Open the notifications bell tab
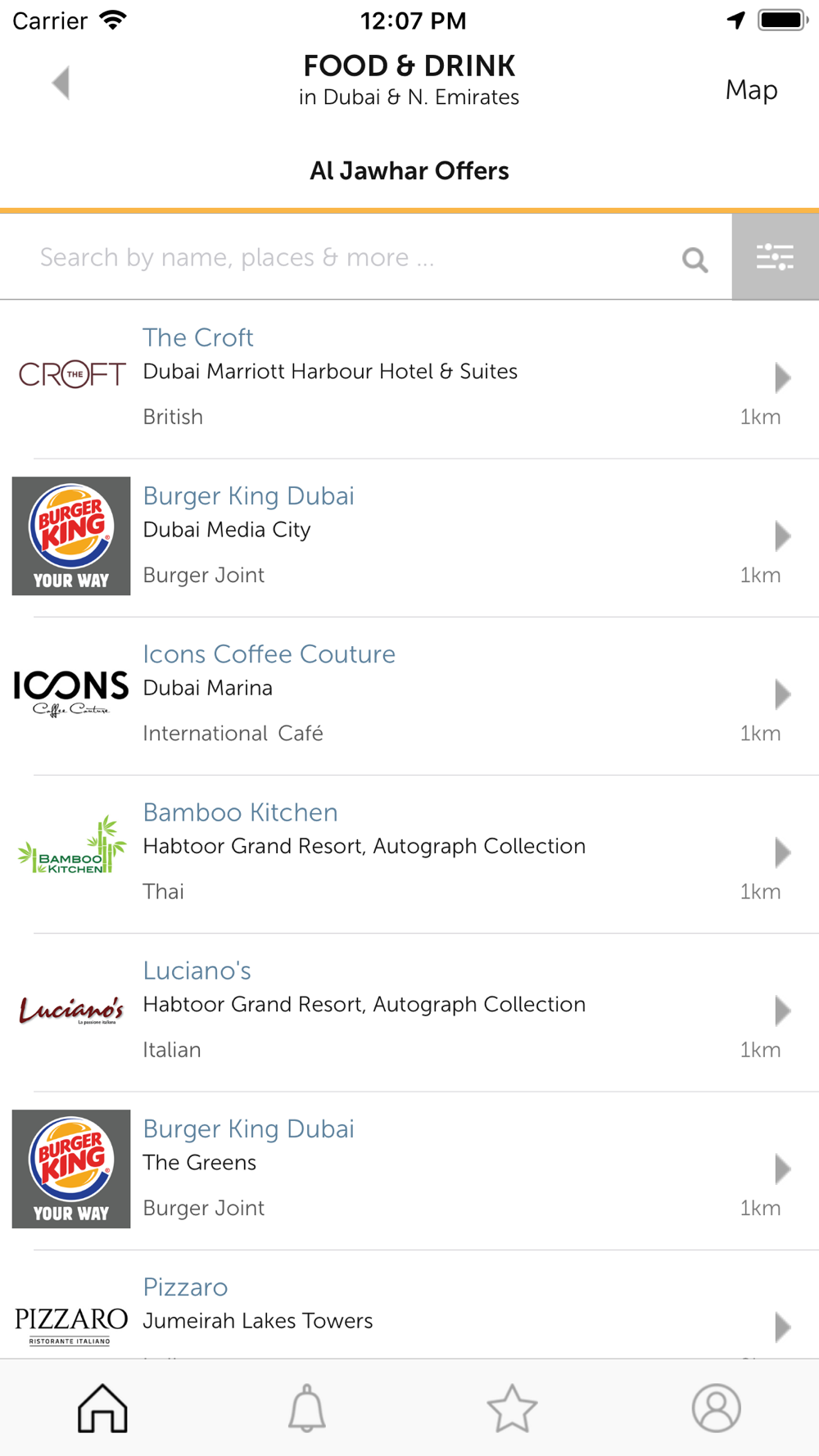Screen dimensions: 819x1456 [x=307, y=1408]
